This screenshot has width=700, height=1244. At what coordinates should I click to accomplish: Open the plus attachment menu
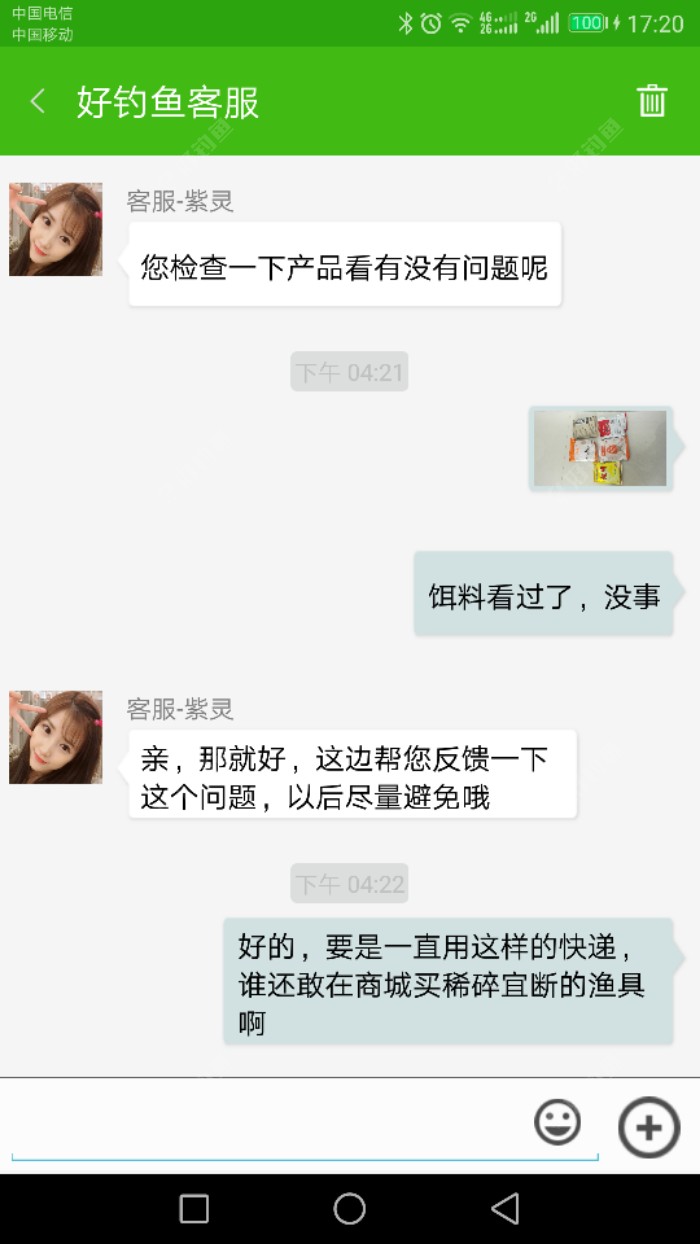pyautogui.click(x=649, y=1127)
